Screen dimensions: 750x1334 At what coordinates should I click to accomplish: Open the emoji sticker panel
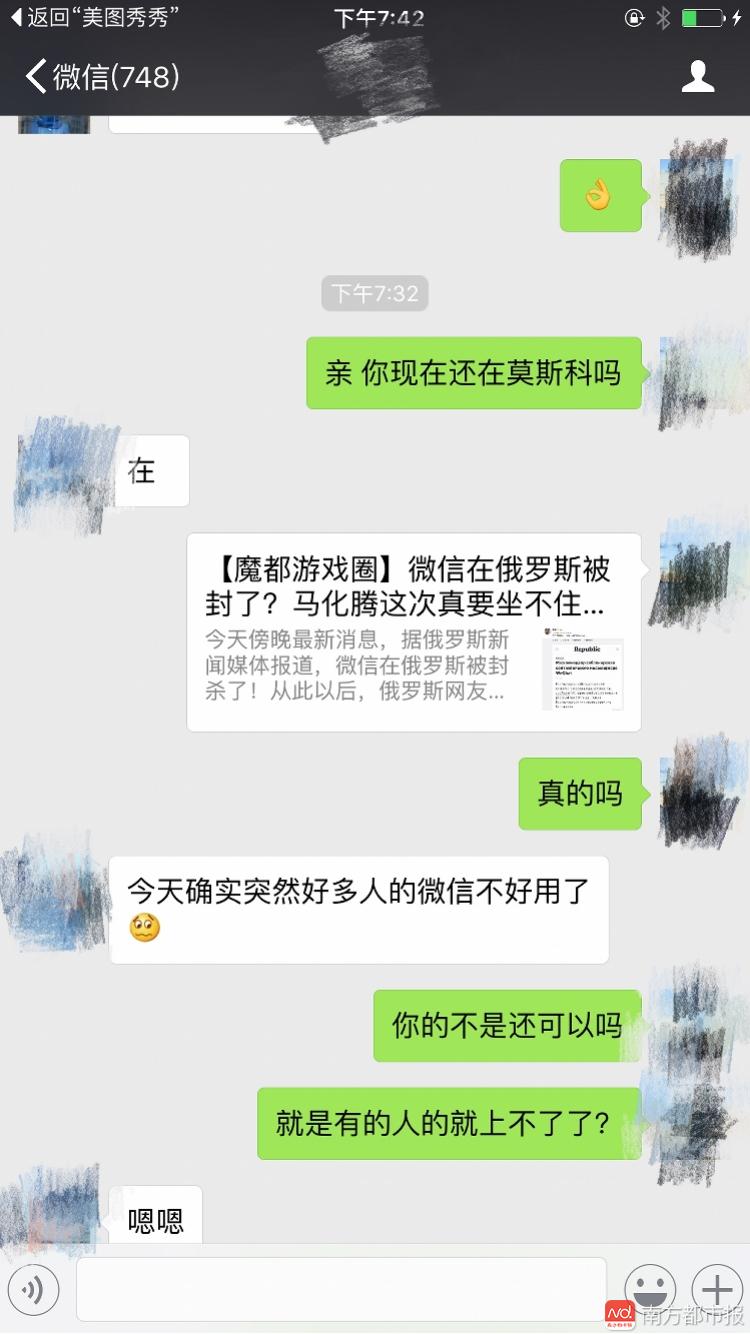(650, 1290)
